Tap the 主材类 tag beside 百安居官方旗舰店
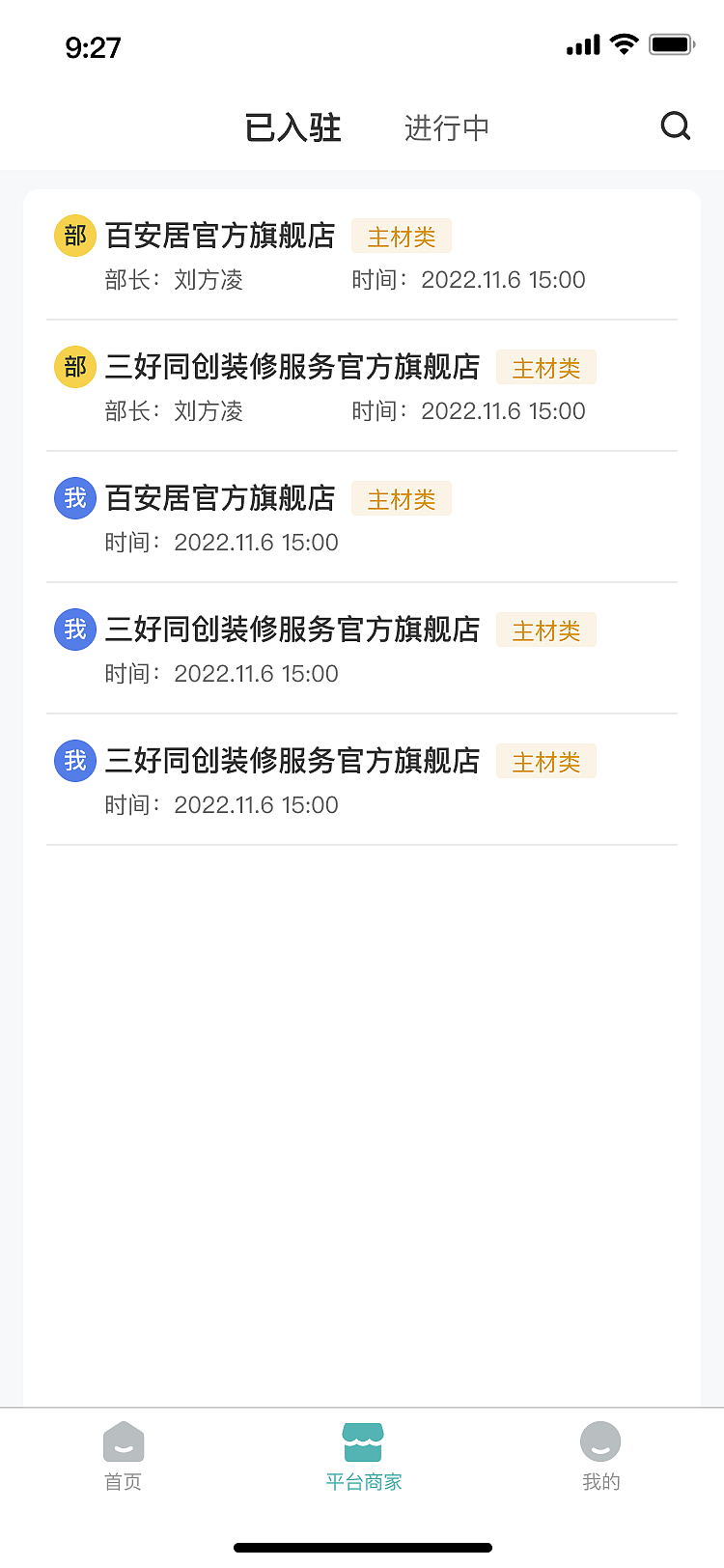Viewport: 724px width, 1568px height. (402, 236)
